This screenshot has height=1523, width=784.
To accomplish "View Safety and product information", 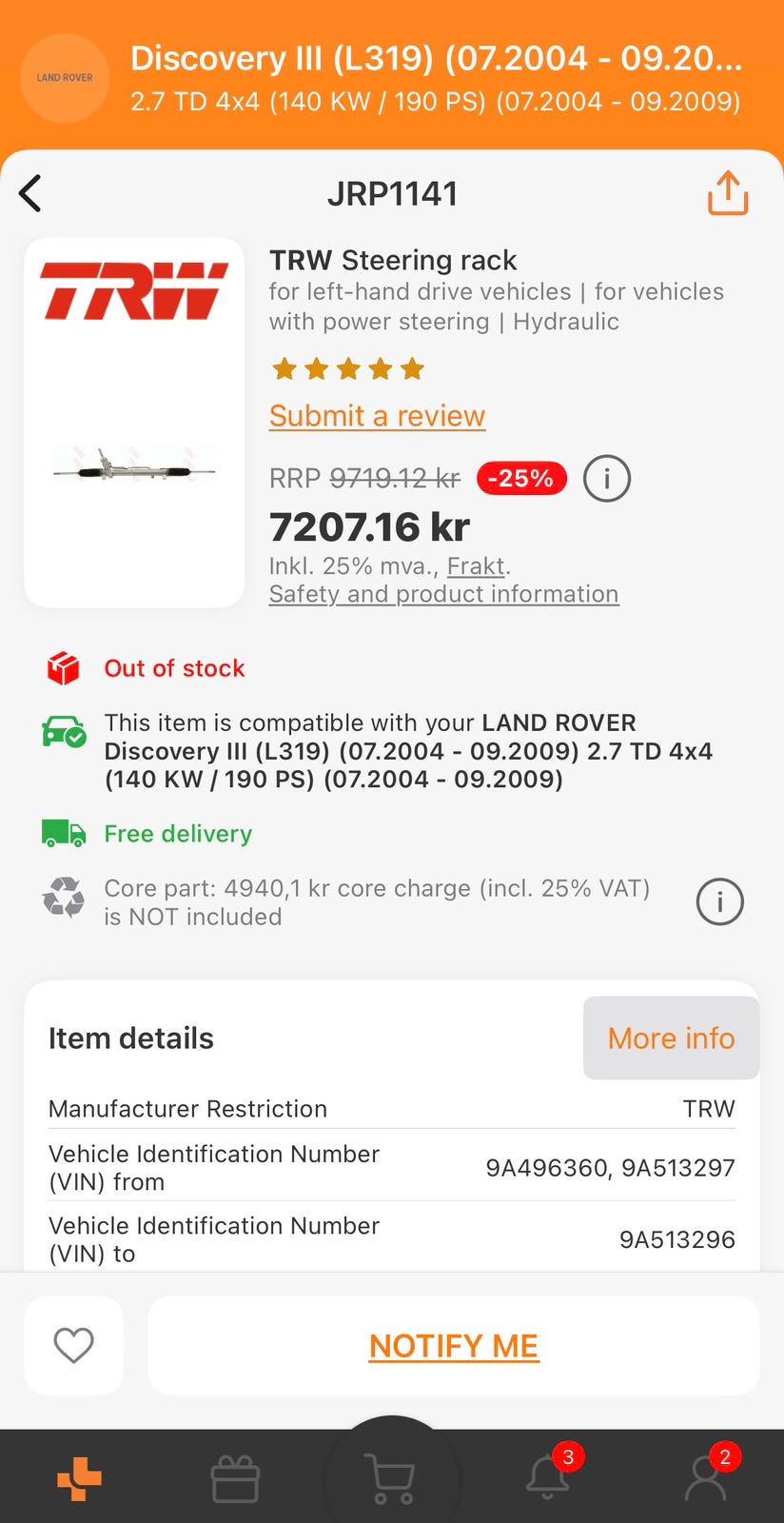I will 443,594.
